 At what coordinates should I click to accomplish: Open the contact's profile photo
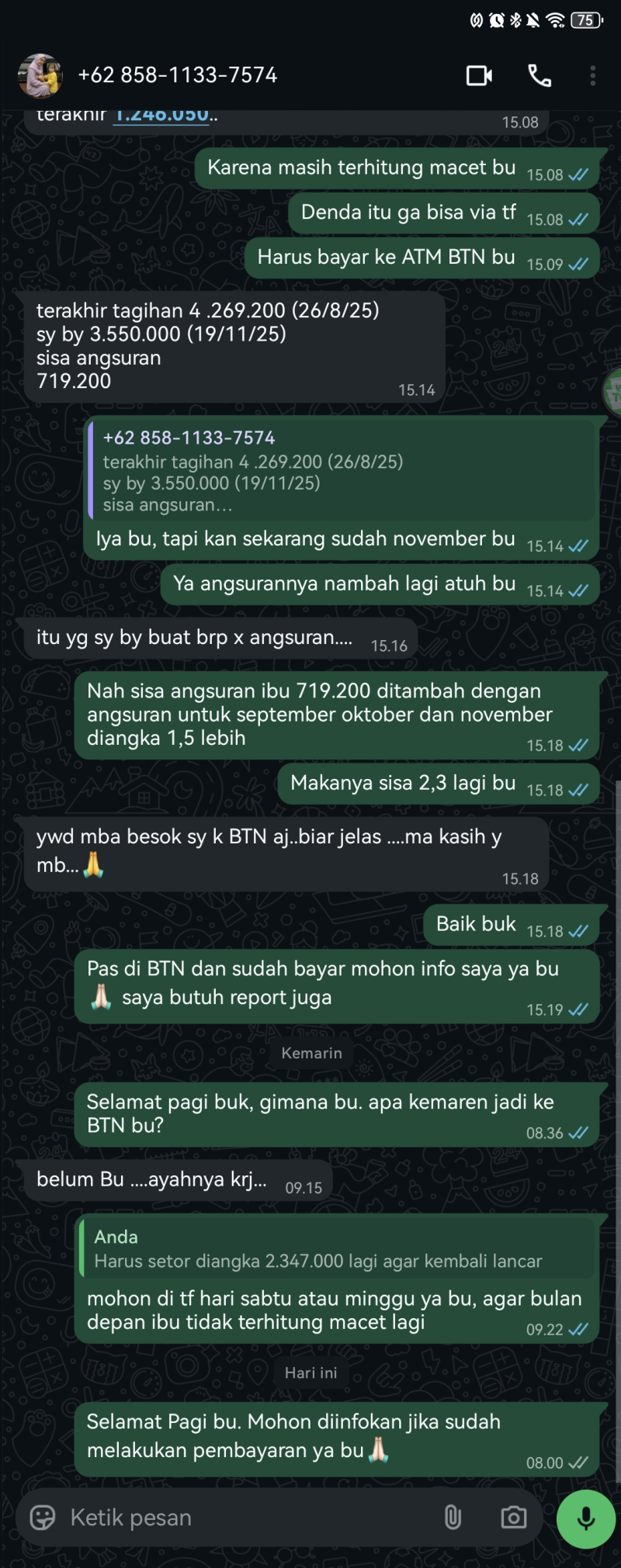point(40,75)
